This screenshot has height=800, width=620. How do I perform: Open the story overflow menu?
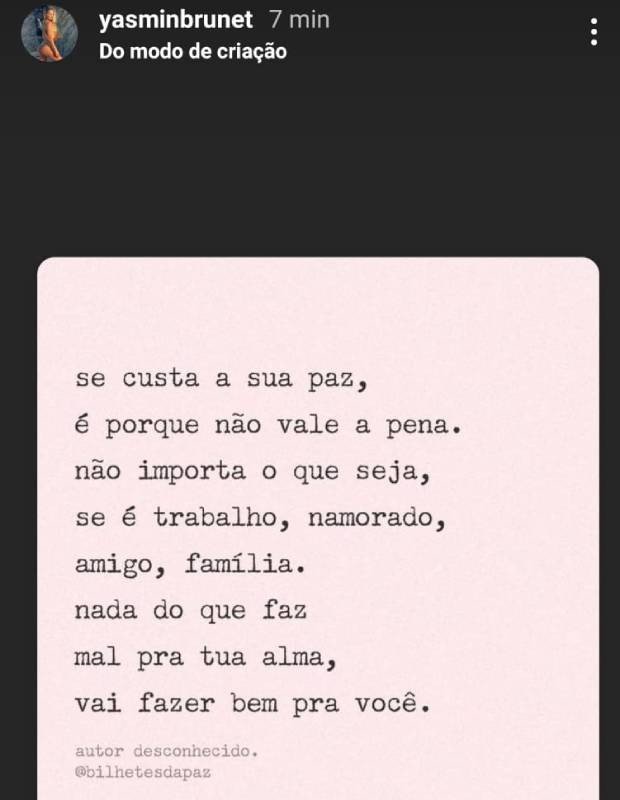point(594,33)
